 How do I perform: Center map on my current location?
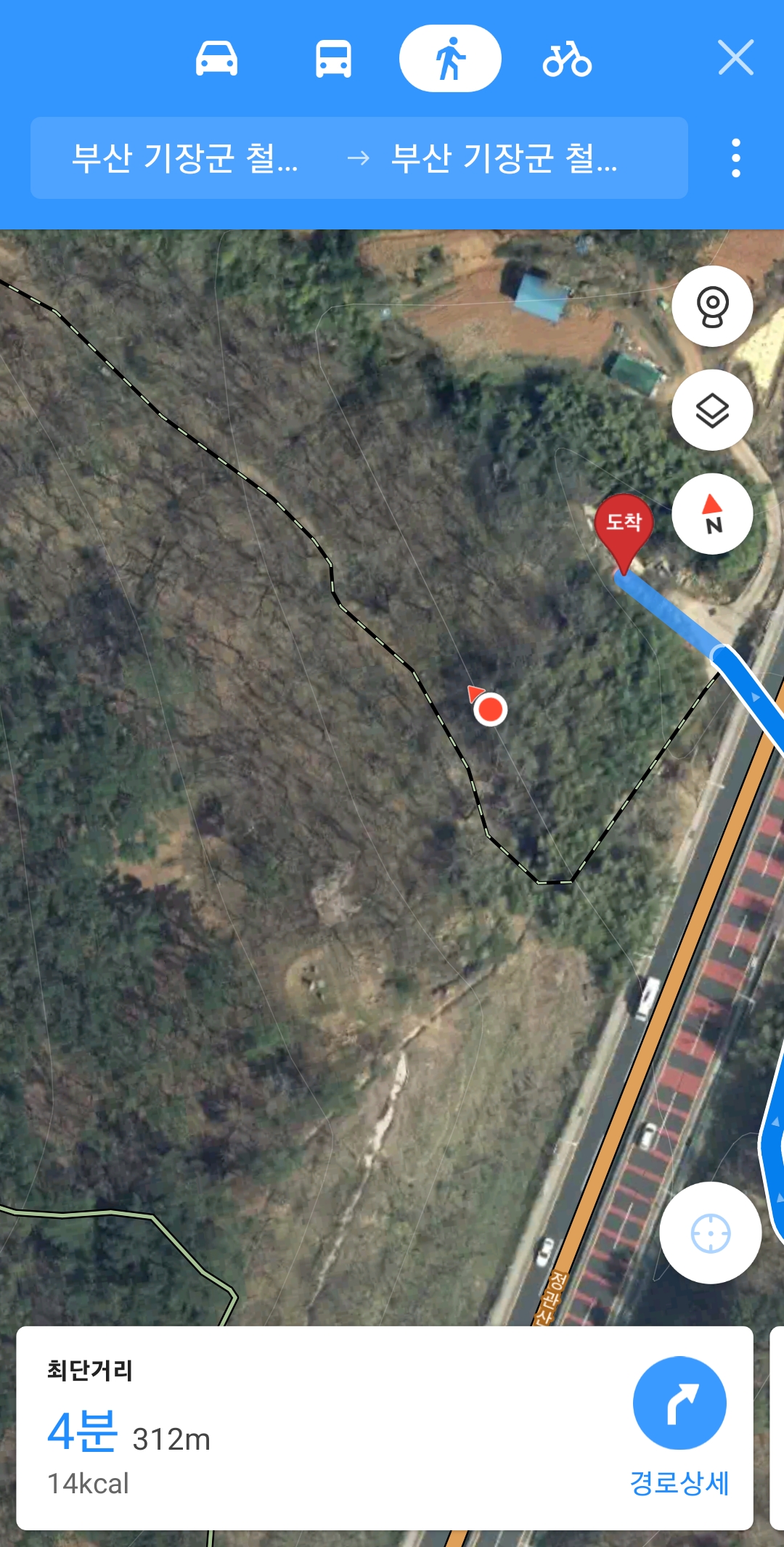[x=710, y=1233]
